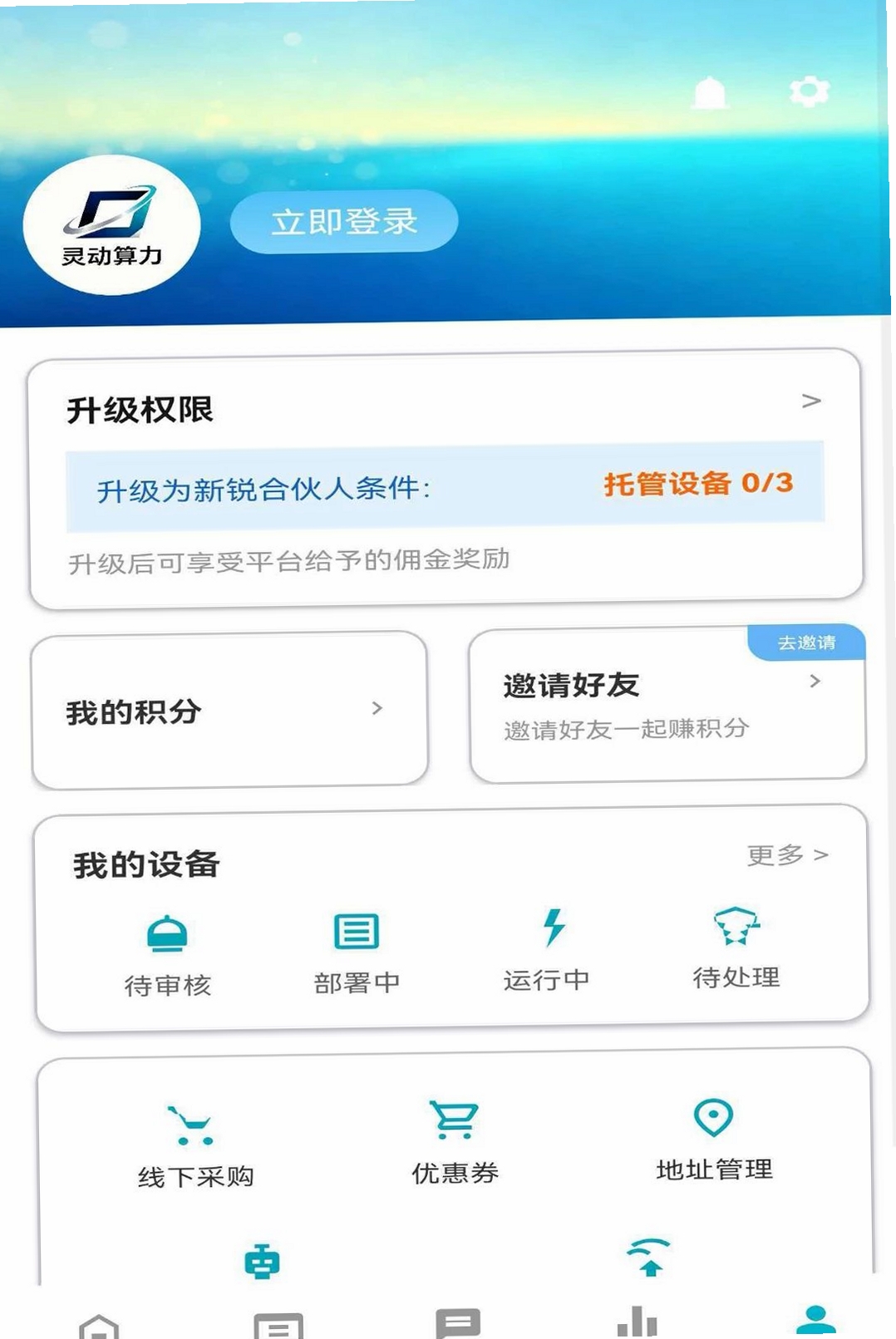This screenshot has height=1339, width=896.
Task: Tap the 去邀请 badge
Action: 806,642
